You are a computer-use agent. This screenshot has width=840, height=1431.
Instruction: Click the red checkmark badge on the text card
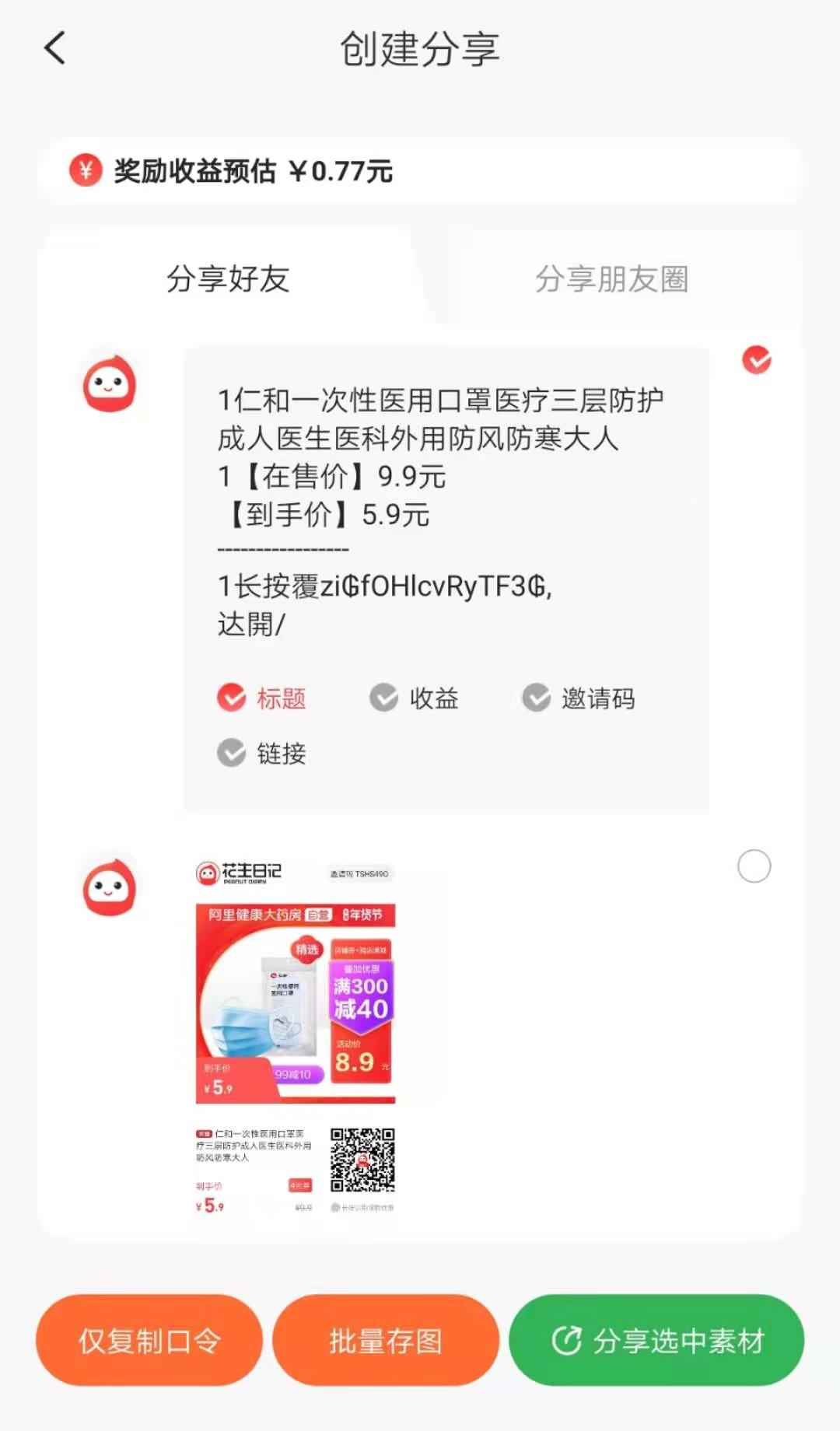coord(755,360)
